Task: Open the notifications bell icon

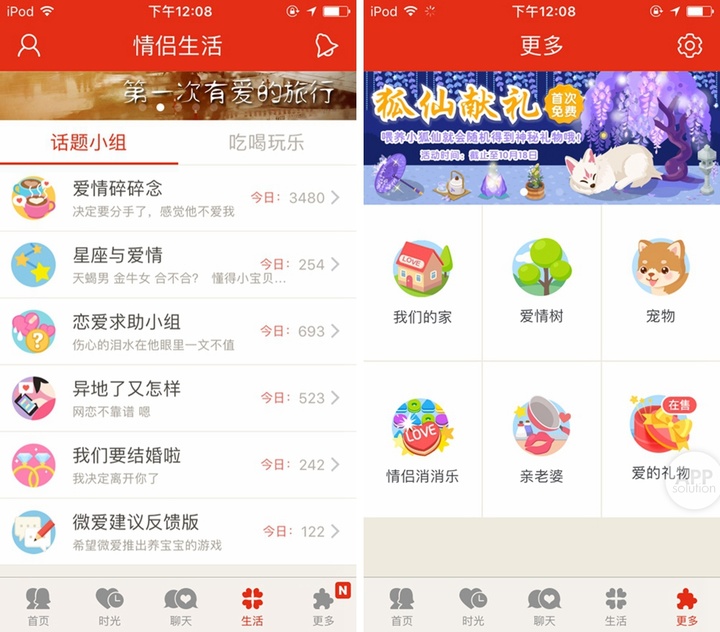Action: [325, 45]
